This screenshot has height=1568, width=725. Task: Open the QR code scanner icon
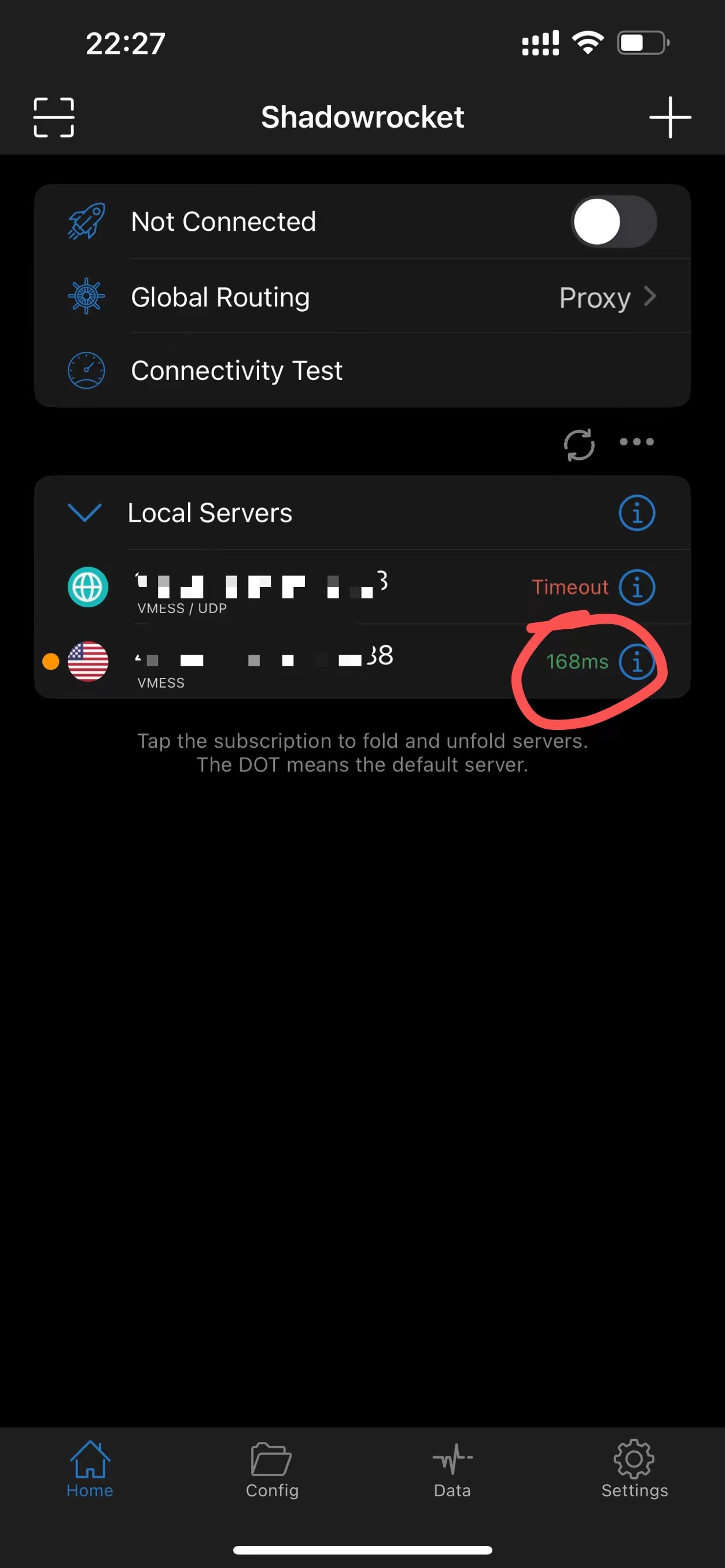pyautogui.click(x=54, y=117)
